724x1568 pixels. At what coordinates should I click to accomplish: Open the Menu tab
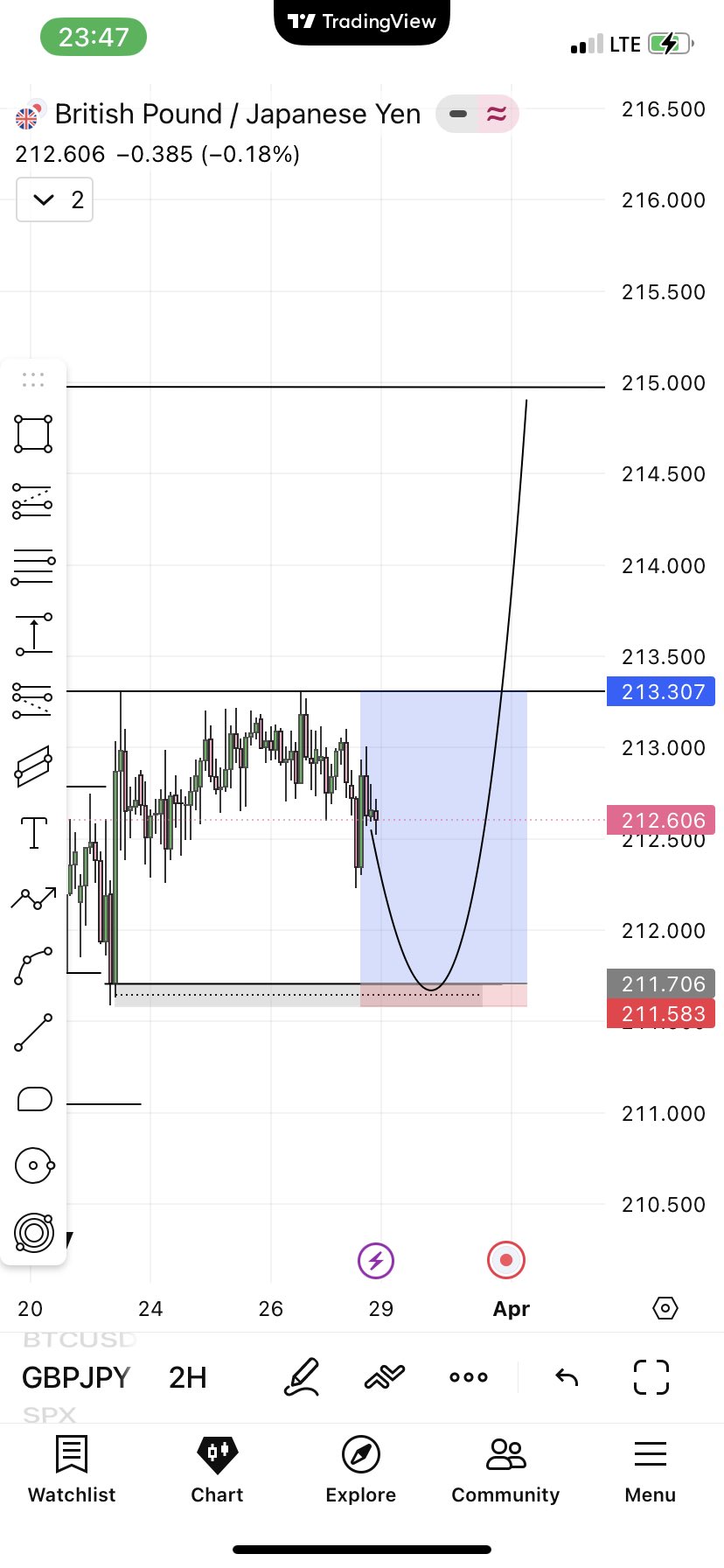[x=650, y=1470]
